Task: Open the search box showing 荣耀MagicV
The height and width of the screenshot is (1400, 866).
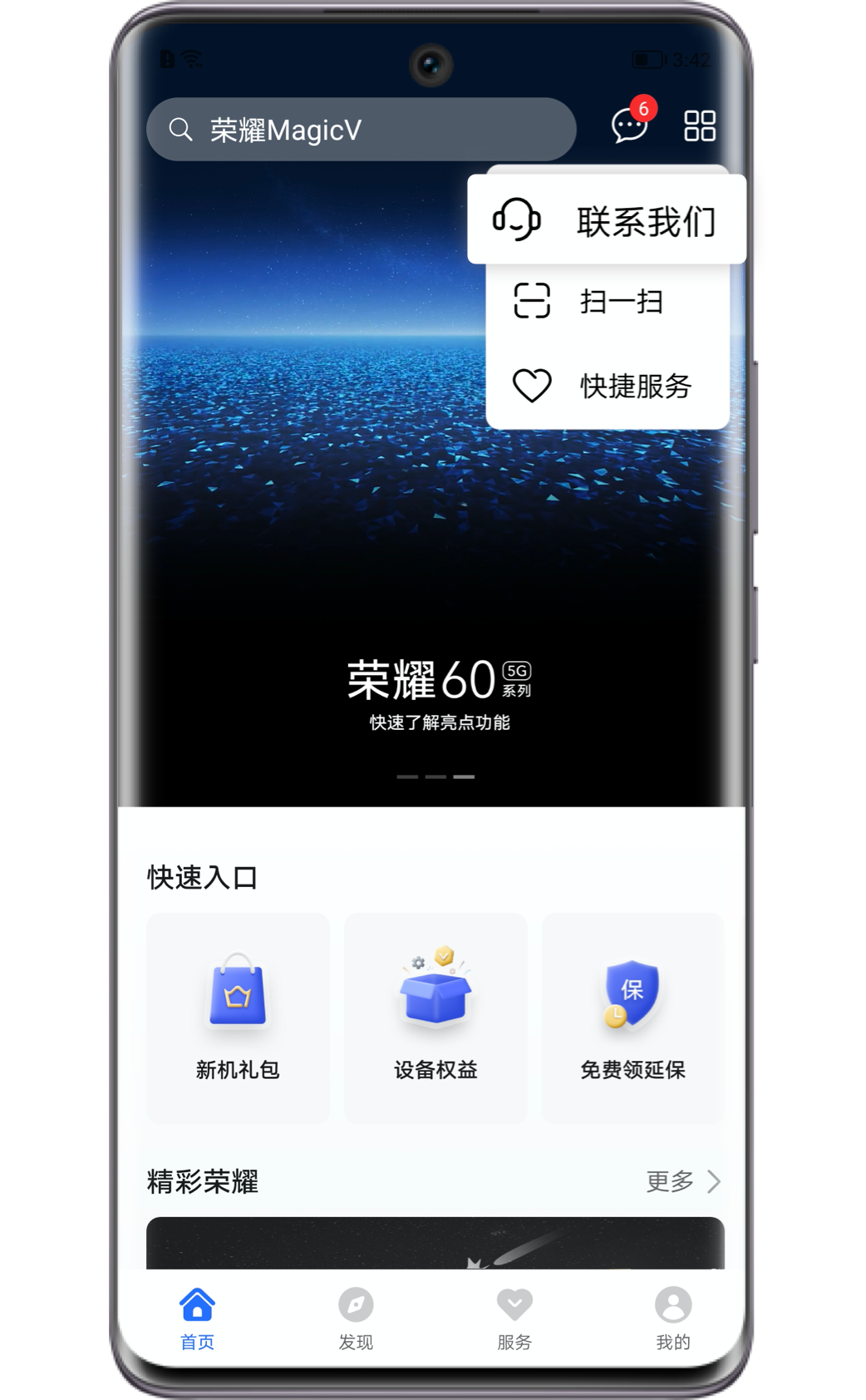Action: click(x=361, y=130)
